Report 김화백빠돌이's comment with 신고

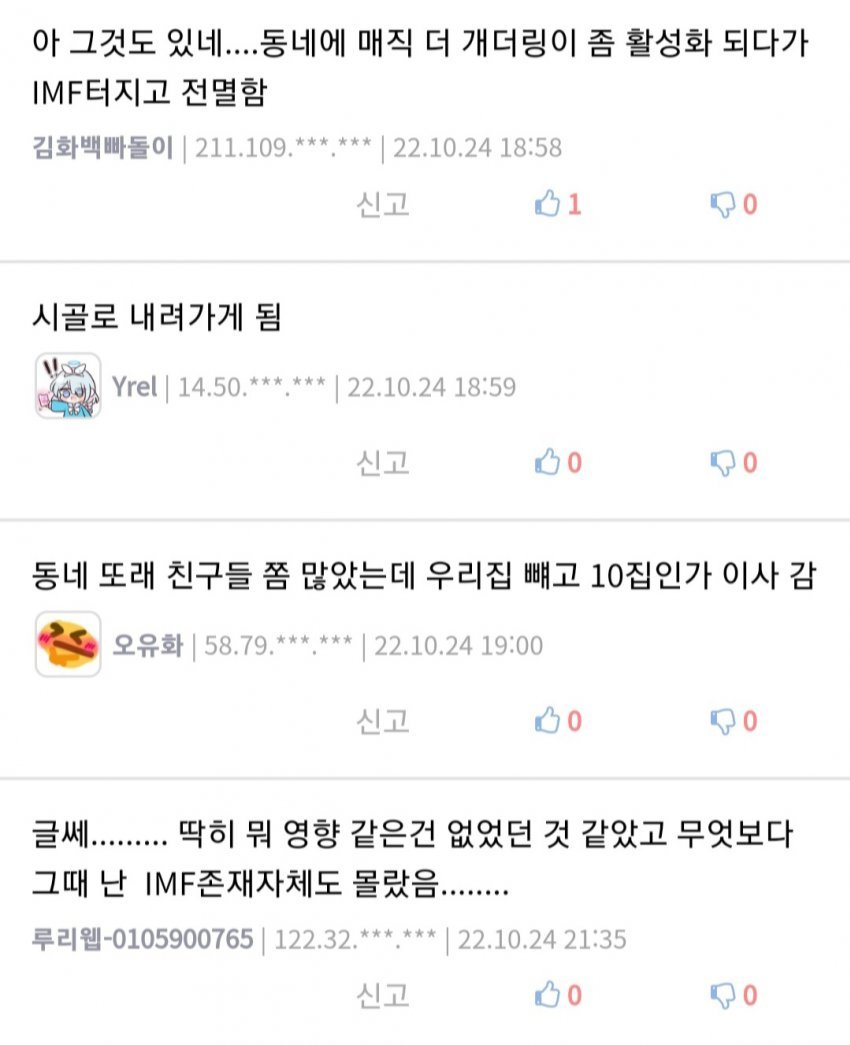click(383, 204)
